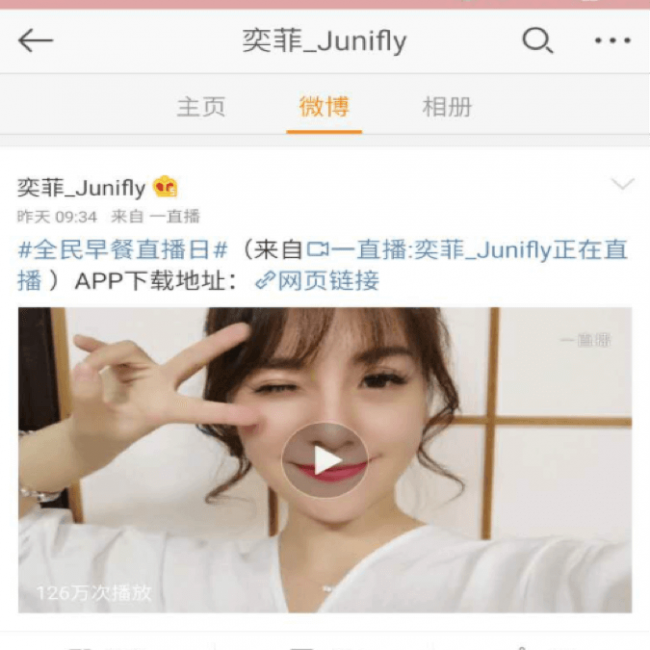Screen dimensions: 650x650
Task: Open search in the profile header
Action: coord(537,41)
